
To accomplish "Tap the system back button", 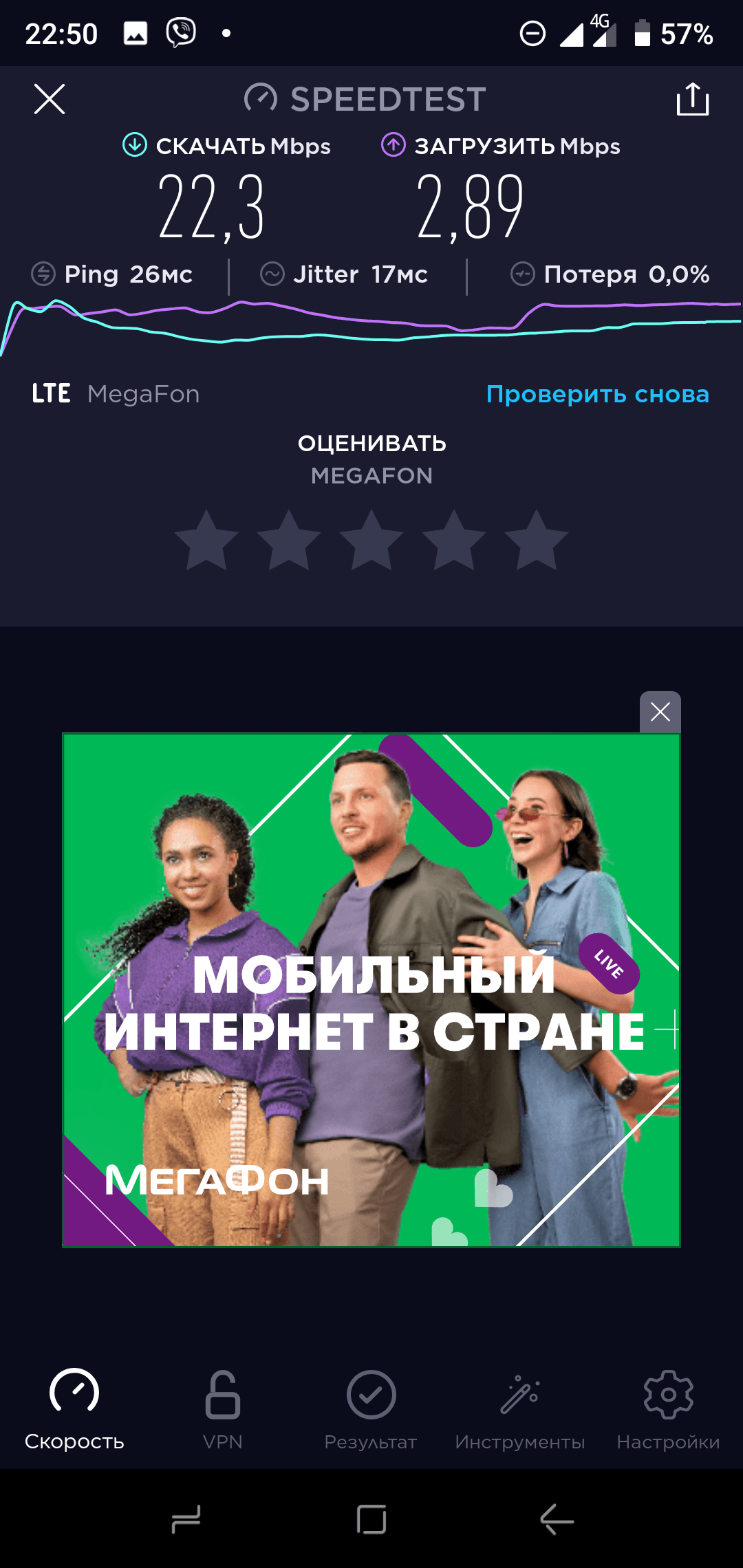I will (x=557, y=1518).
